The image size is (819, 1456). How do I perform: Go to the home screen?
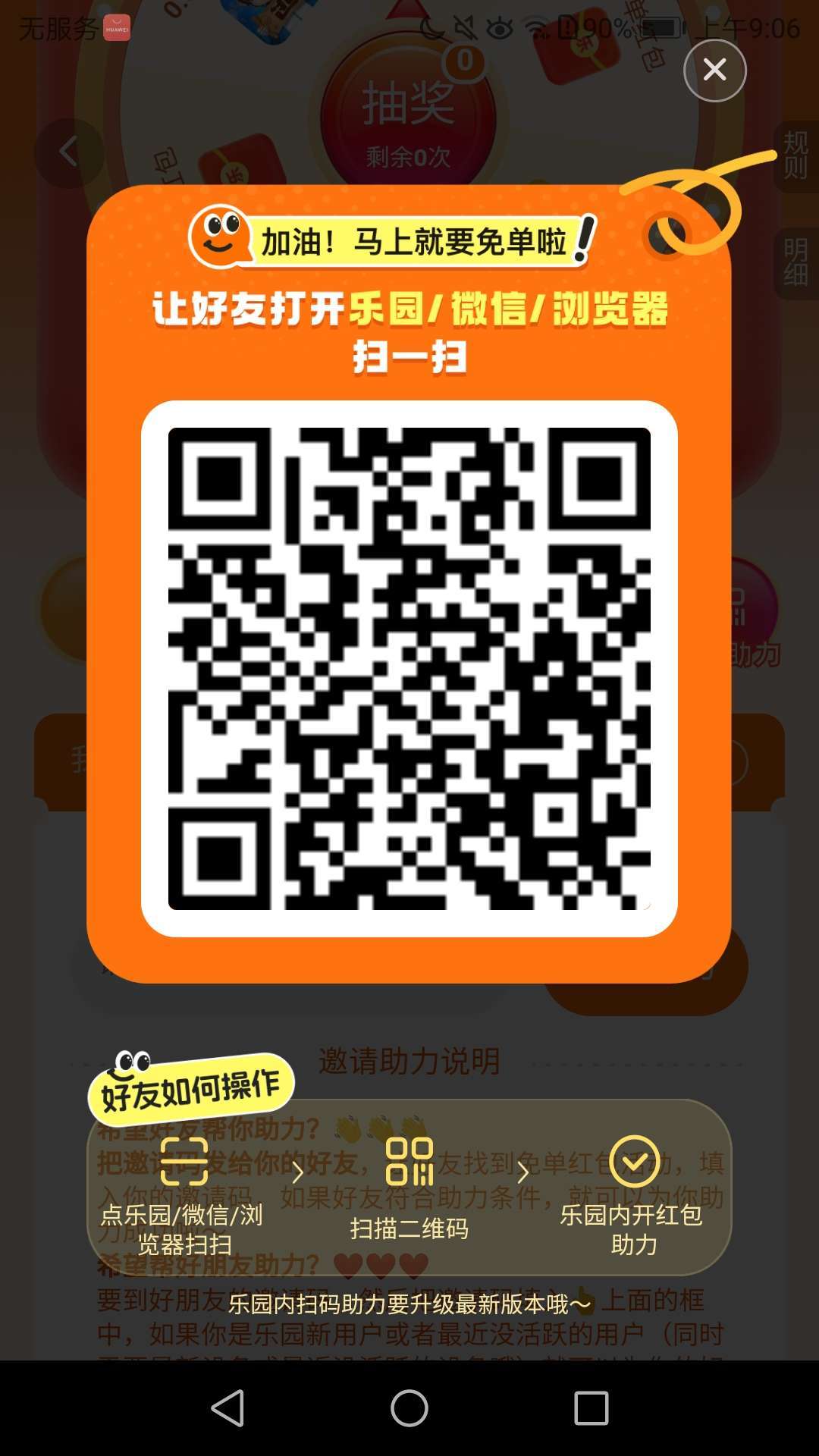click(x=409, y=1408)
